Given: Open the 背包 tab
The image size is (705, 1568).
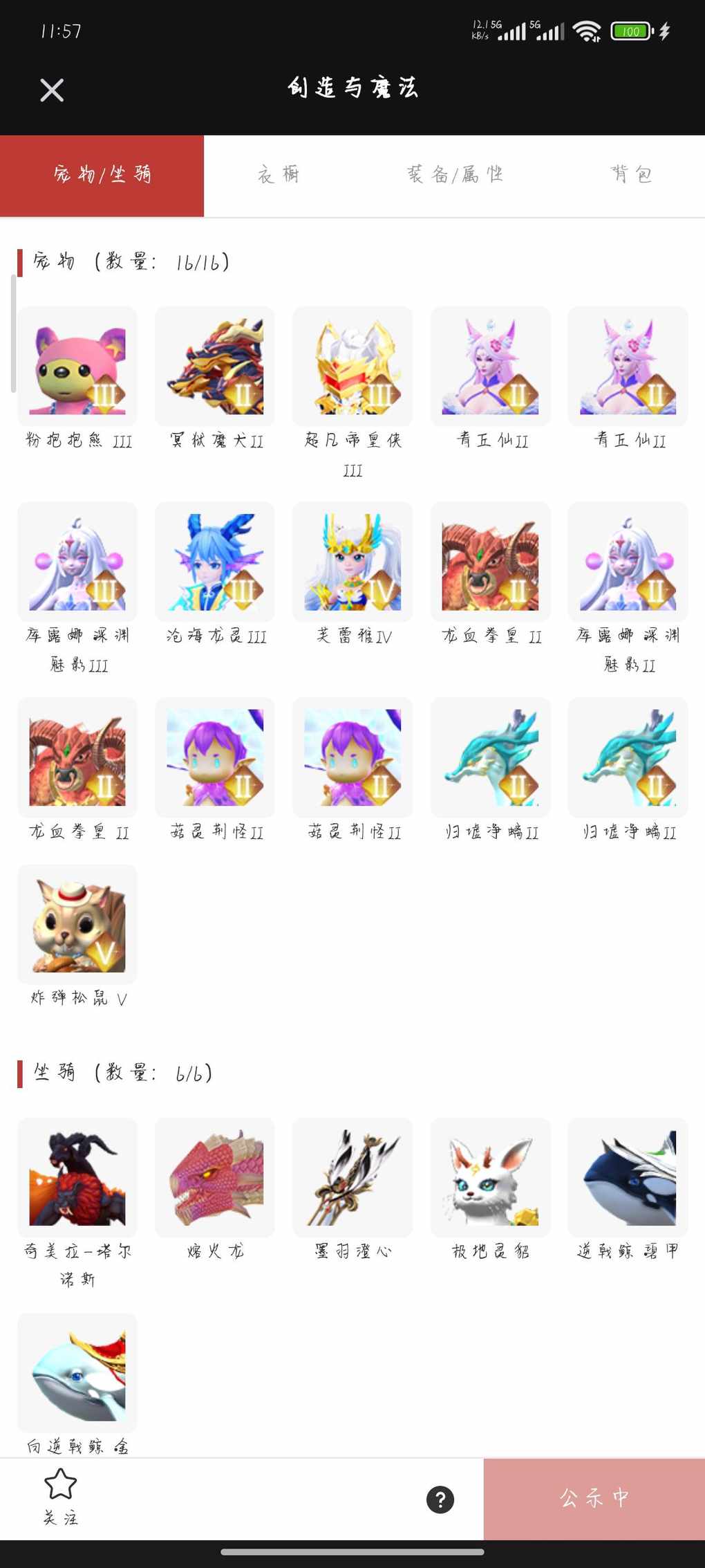Looking at the screenshot, I should point(631,175).
